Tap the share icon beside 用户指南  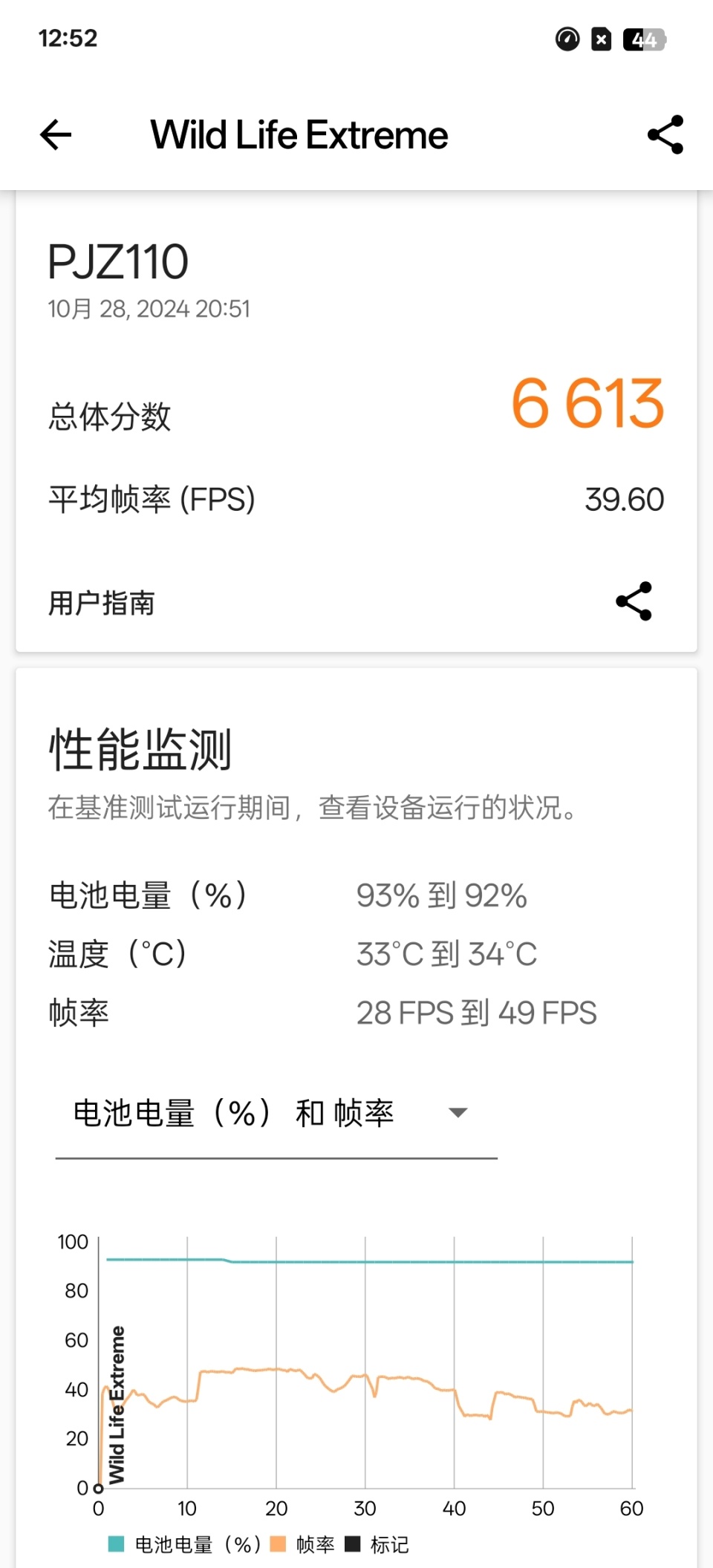[x=634, y=601]
